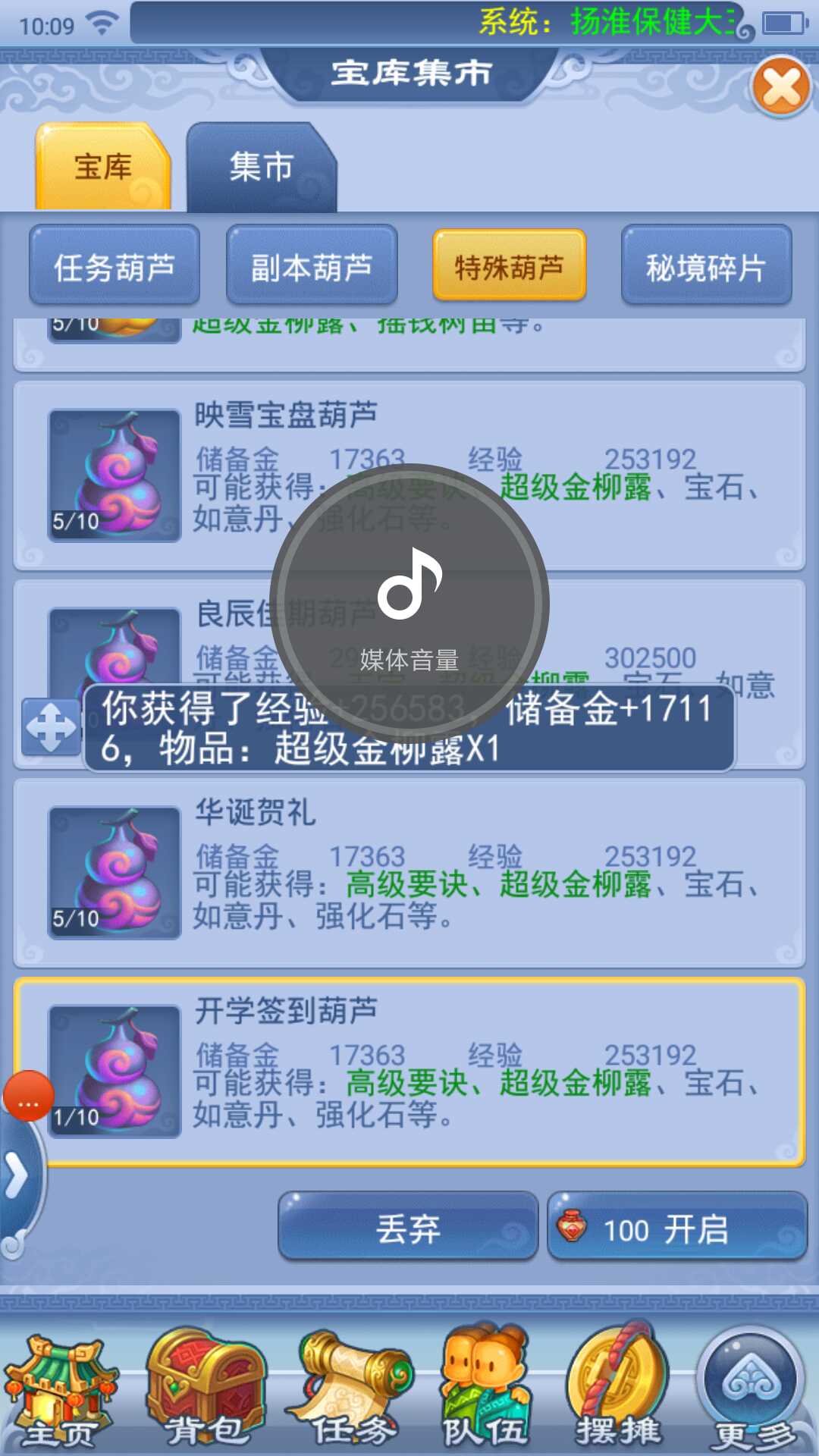
Task: Open the 秘境碎片 category
Action: (x=706, y=266)
